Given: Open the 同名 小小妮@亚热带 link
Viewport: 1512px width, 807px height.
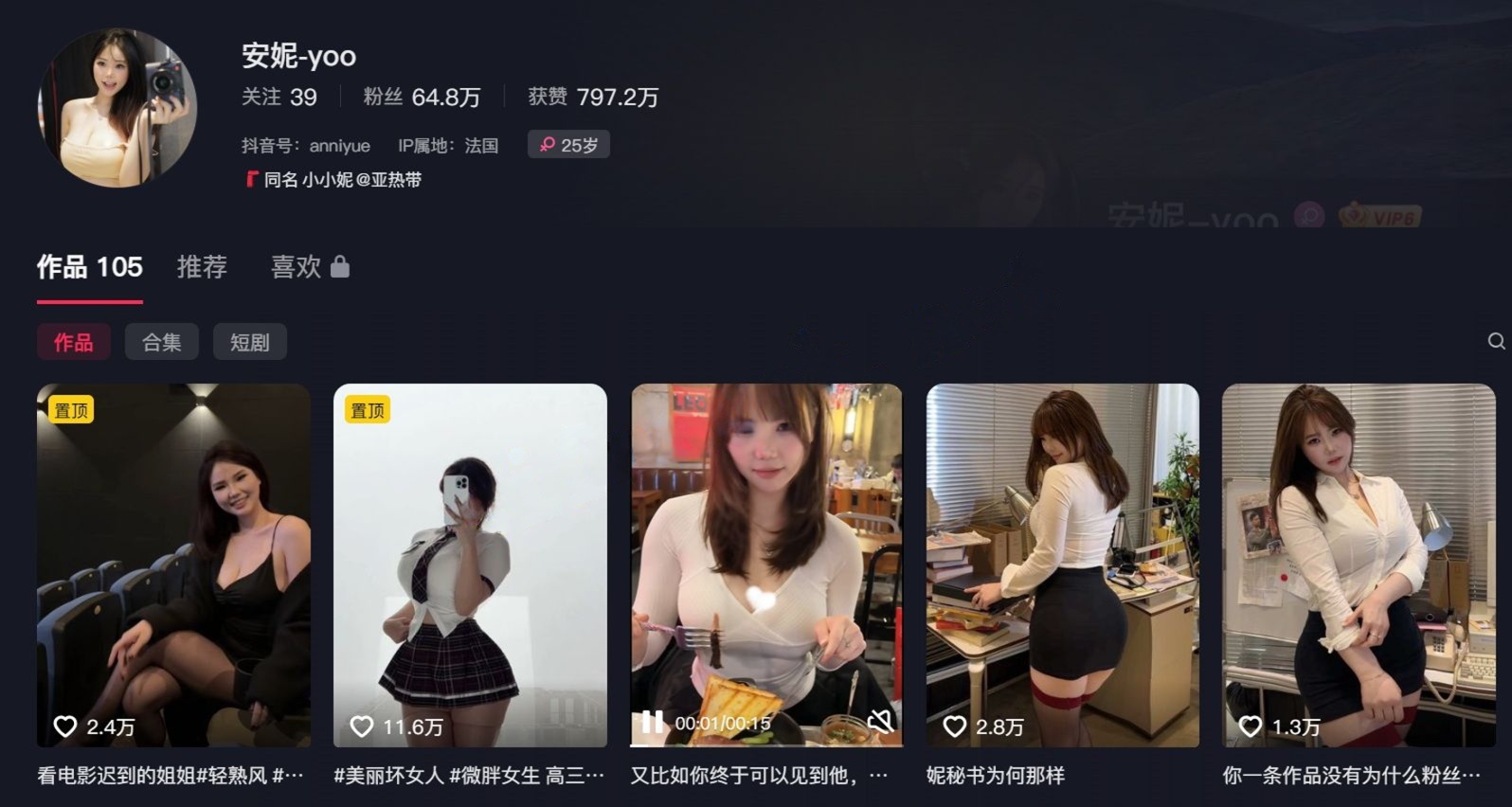Looking at the screenshot, I should tap(341, 179).
